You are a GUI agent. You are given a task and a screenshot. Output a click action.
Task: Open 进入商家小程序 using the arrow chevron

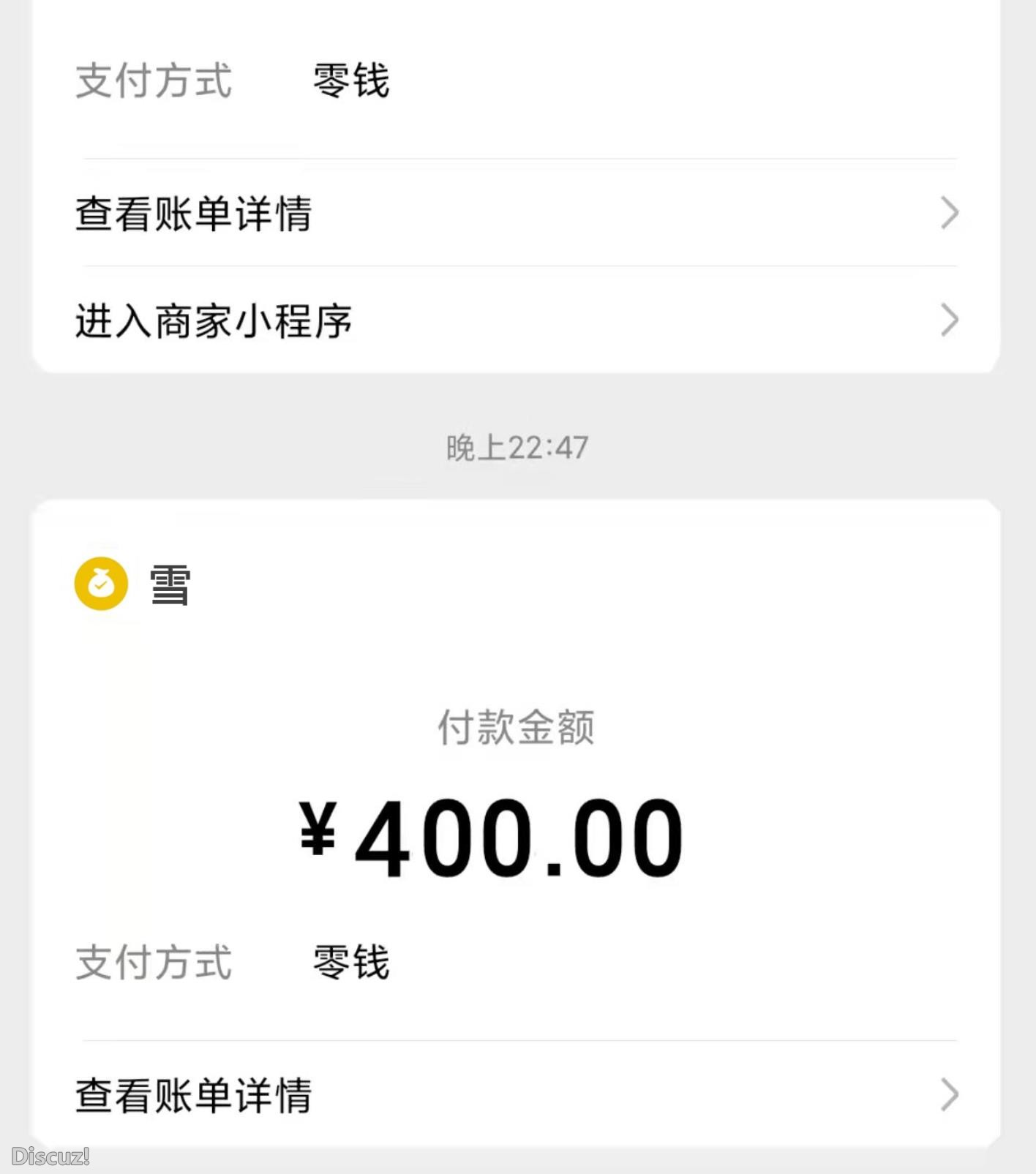click(949, 320)
